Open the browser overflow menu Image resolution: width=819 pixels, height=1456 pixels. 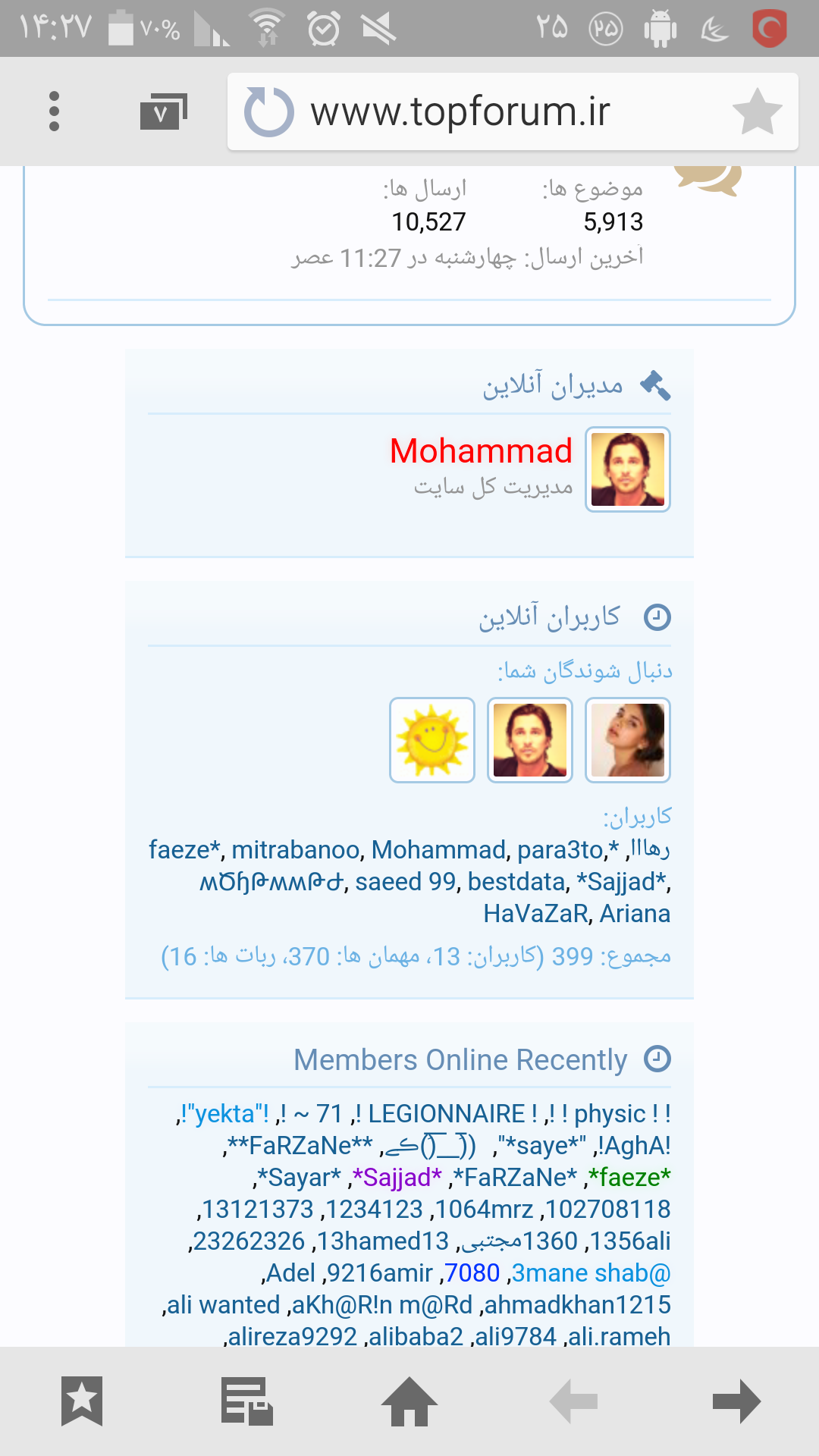tap(54, 111)
